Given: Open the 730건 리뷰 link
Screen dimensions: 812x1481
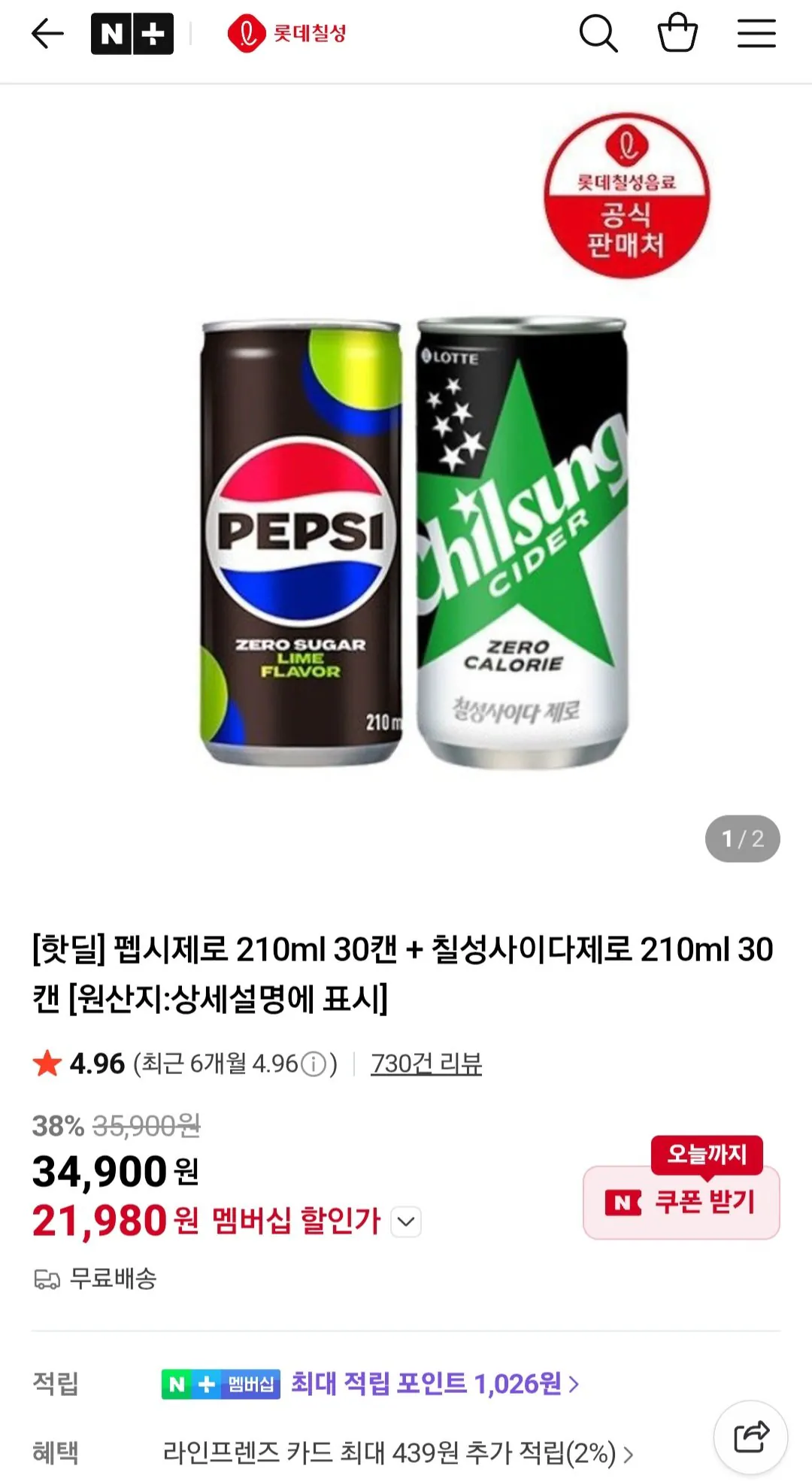Looking at the screenshot, I should click(425, 1064).
